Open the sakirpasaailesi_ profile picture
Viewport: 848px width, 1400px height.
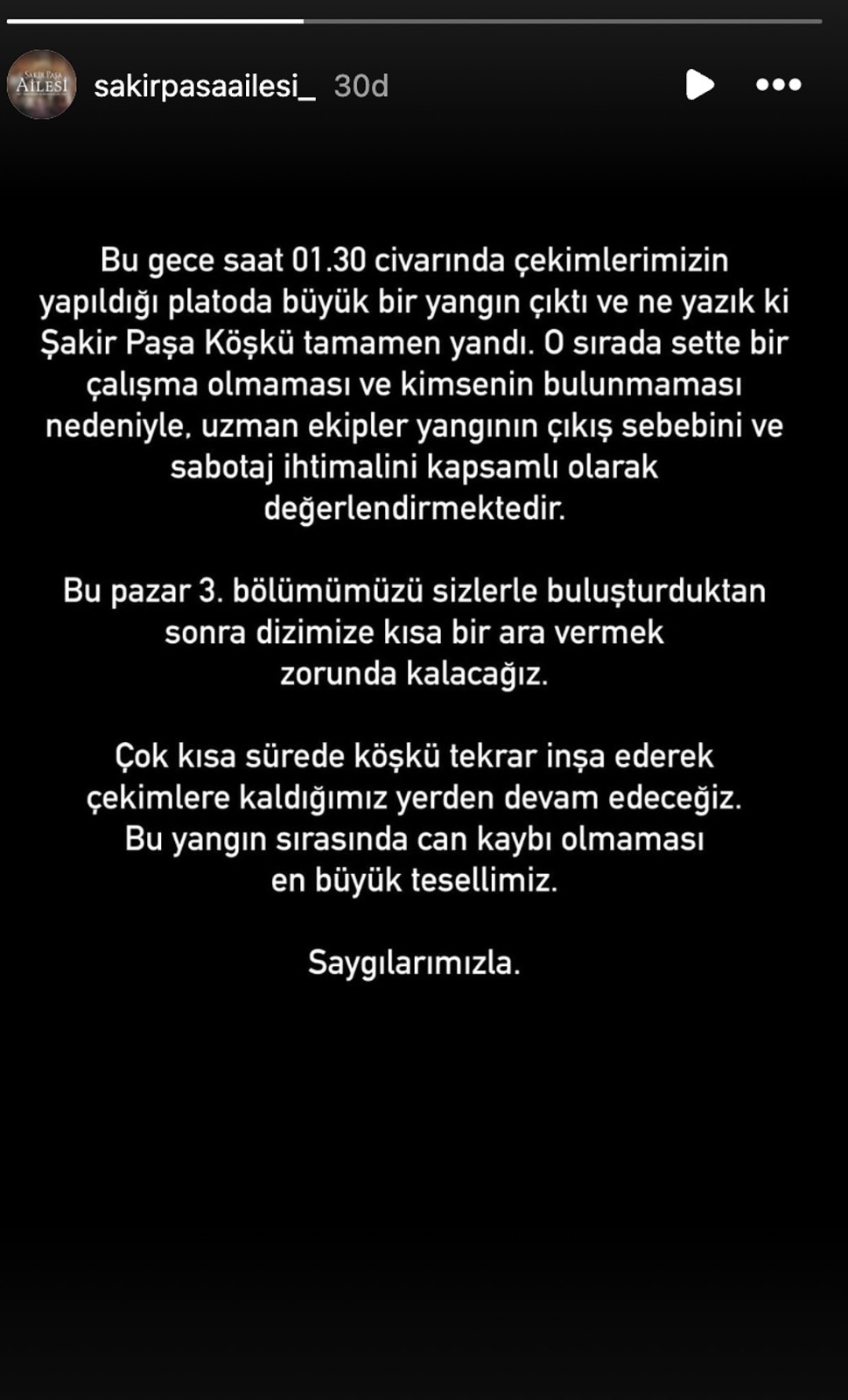(x=41, y=85)
